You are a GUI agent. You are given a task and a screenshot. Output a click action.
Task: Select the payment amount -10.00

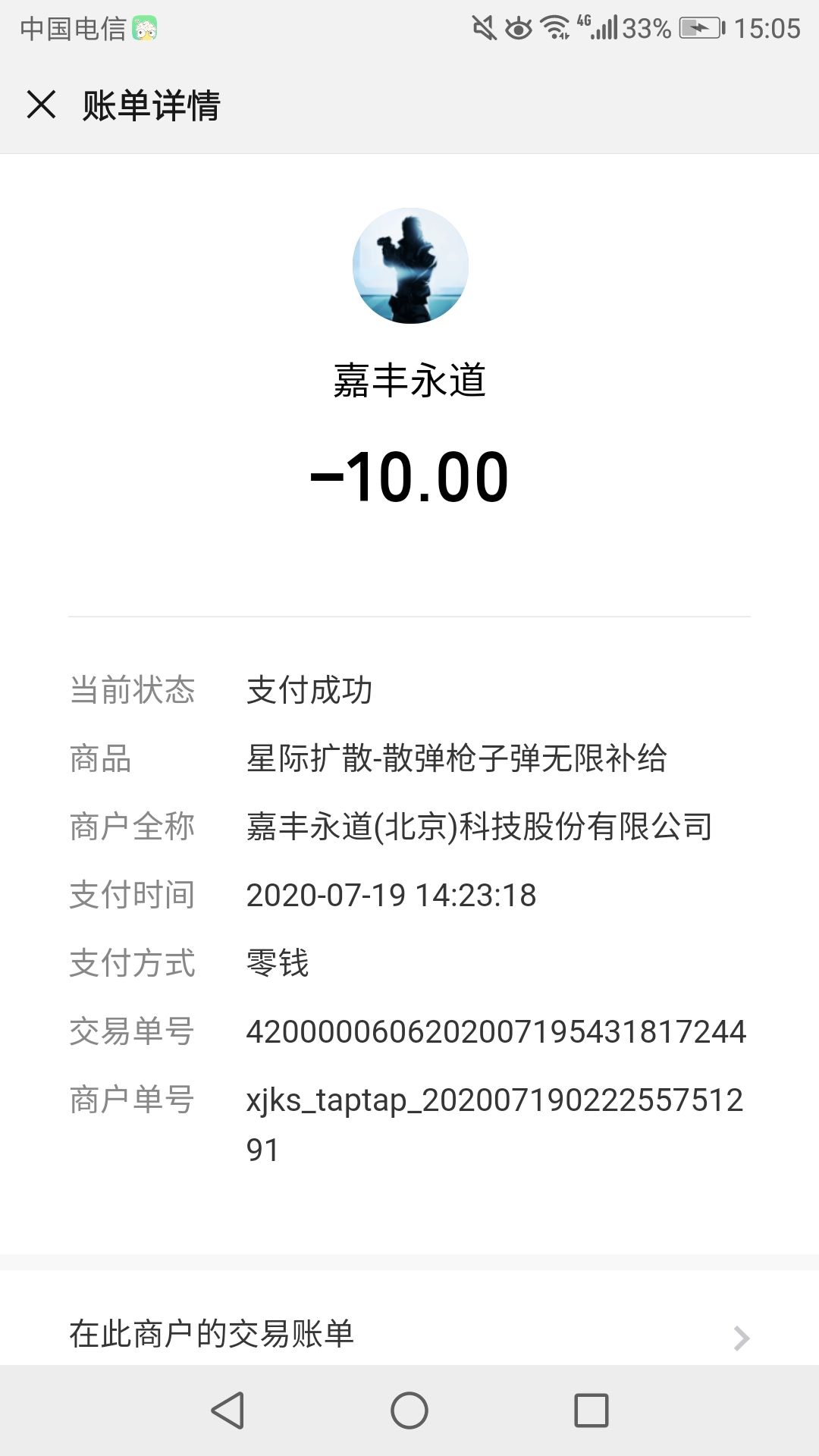click(409, 478)
